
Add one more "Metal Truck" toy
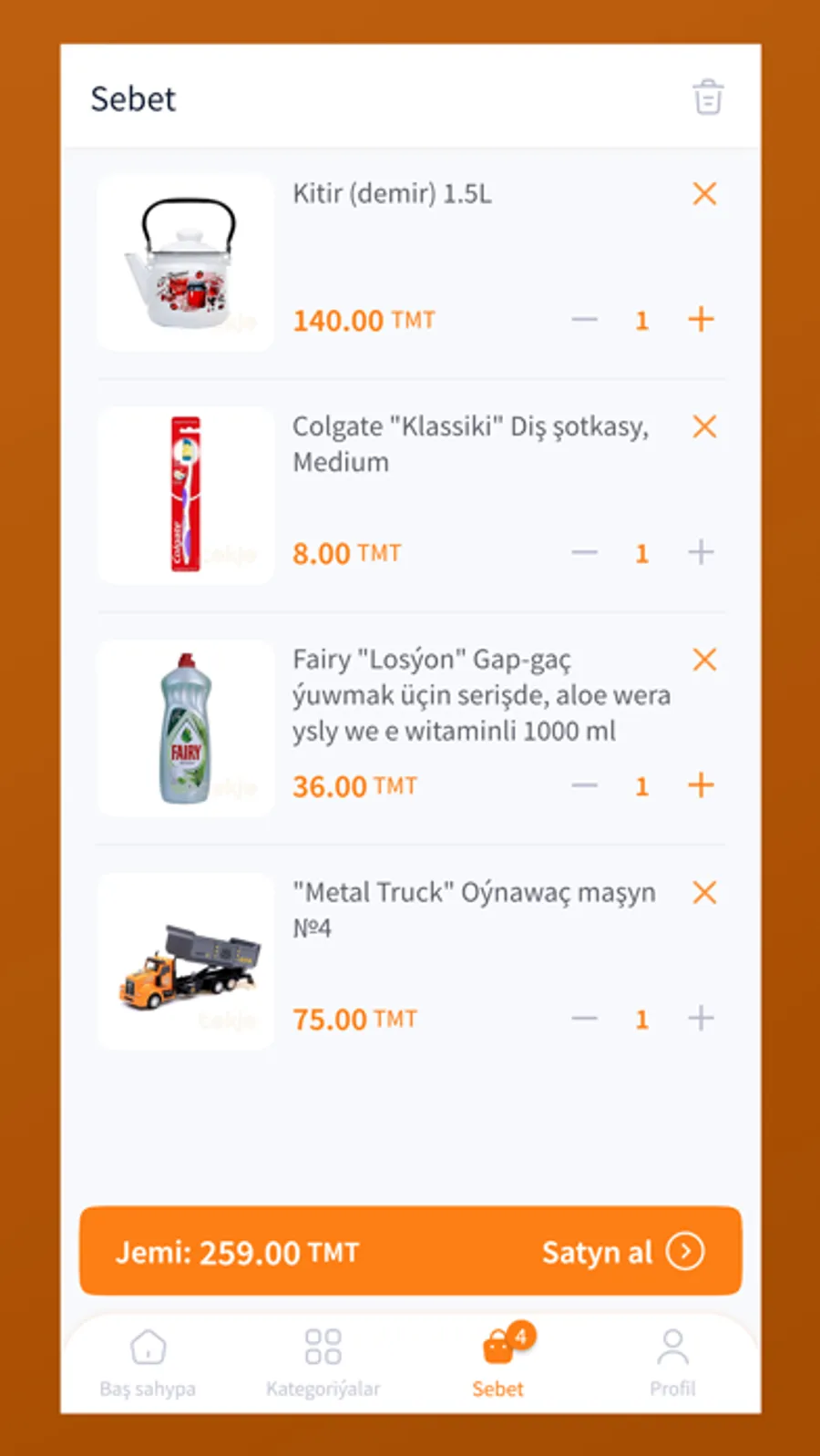tap(701, 1018)
